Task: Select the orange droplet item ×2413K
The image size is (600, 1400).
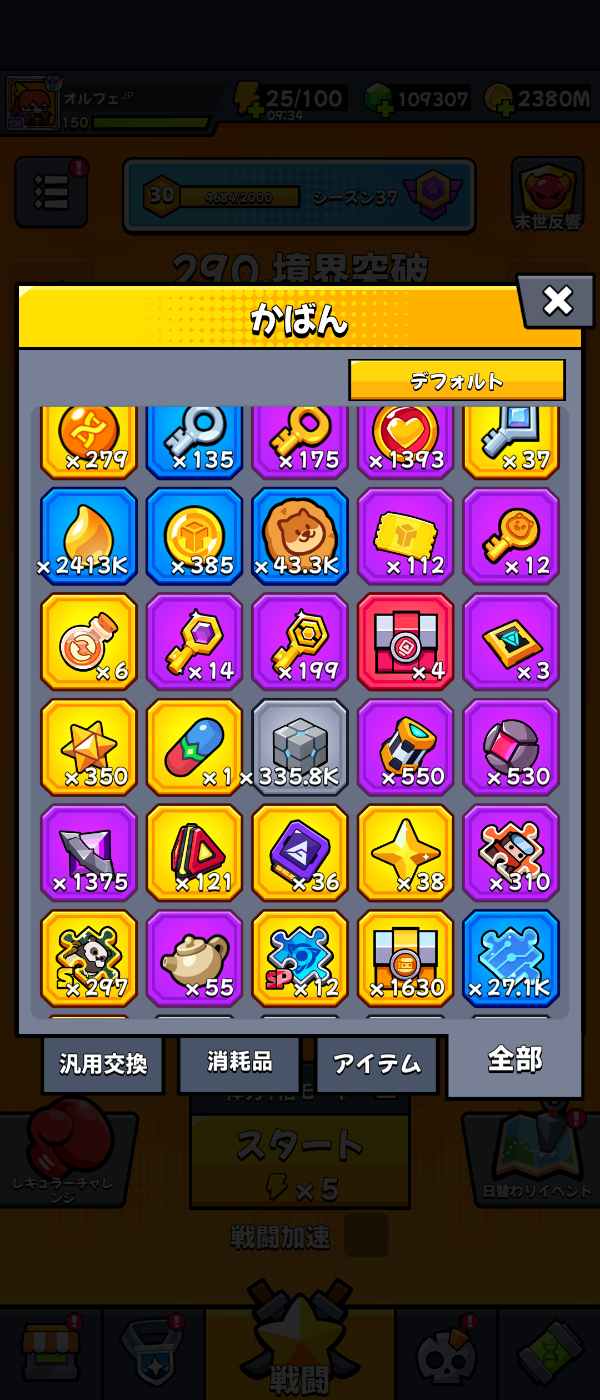Action: coord(89,536)
